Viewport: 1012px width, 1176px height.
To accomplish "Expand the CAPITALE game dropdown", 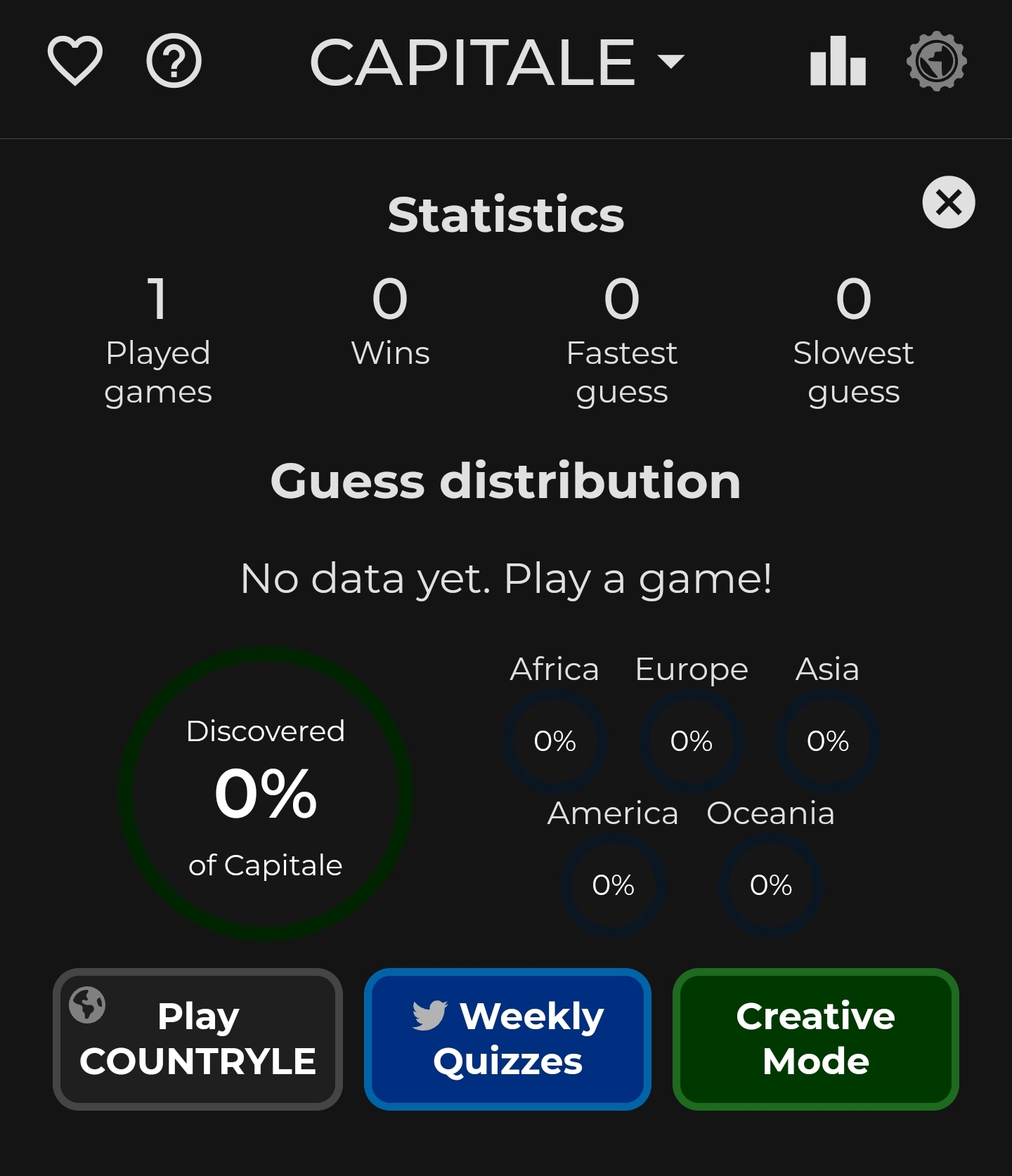I will click(x=497, y=63).
